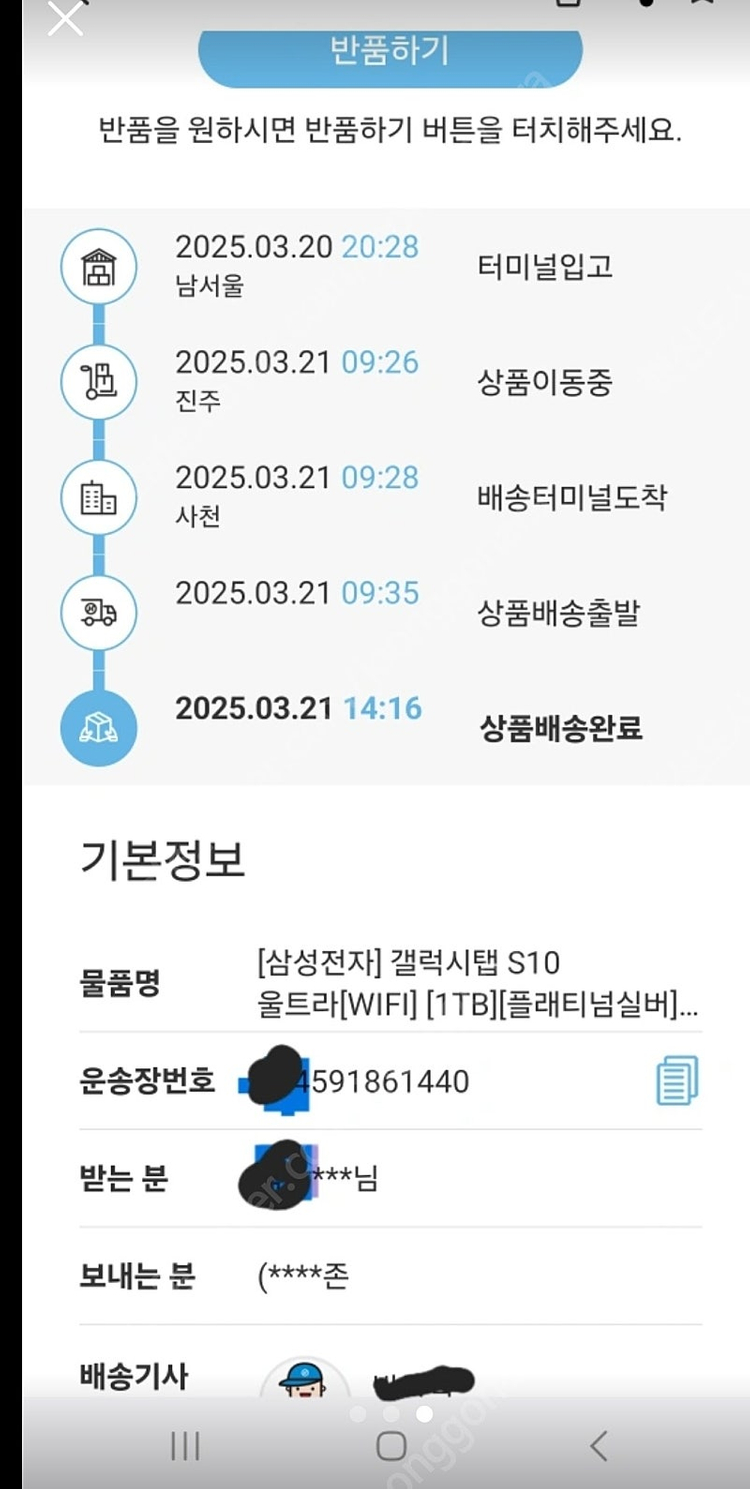Copy the 운송장번호 tracking number
Screen dimensions: 750x1489
(x=677, y=1080)
